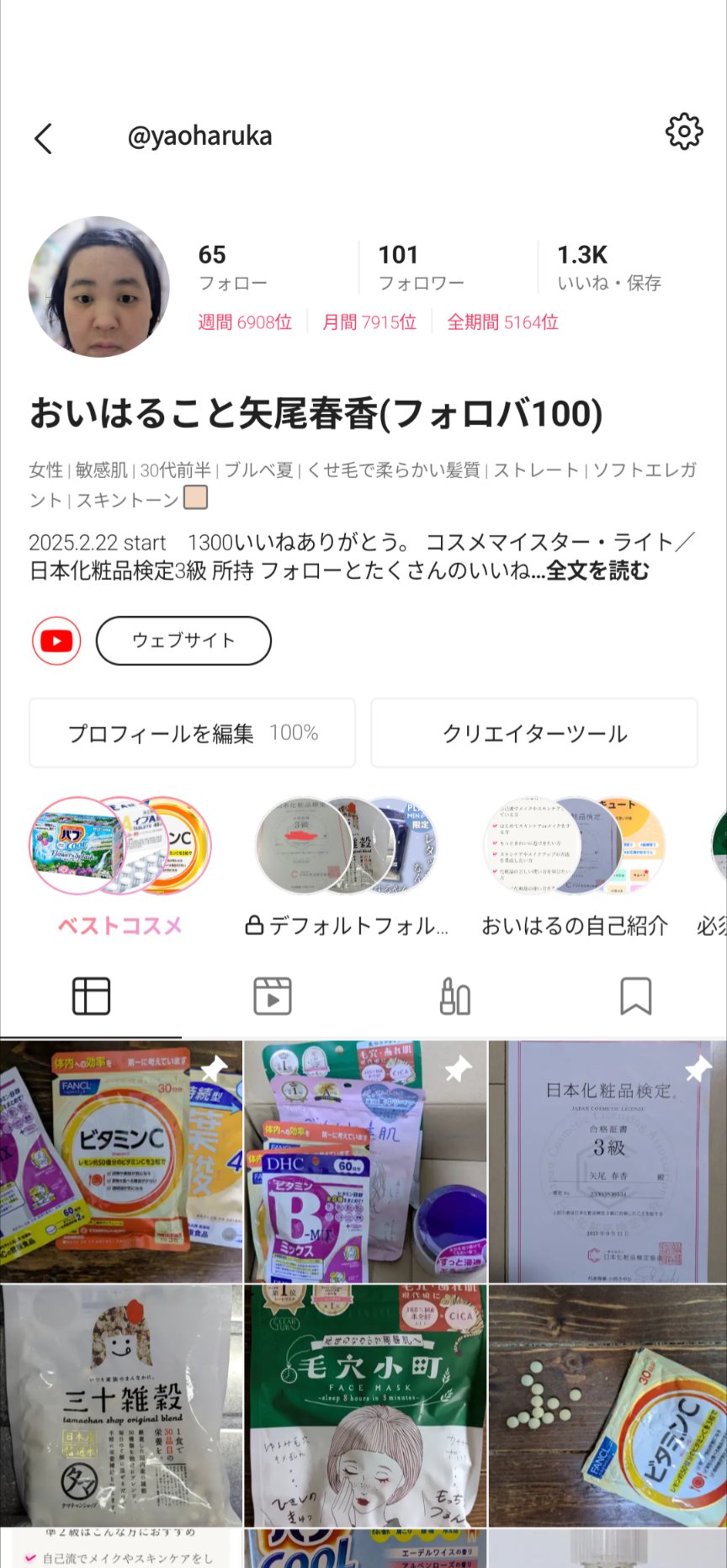
Task: Expand the 週間 6908位 ranking
Action: (243, 322)
